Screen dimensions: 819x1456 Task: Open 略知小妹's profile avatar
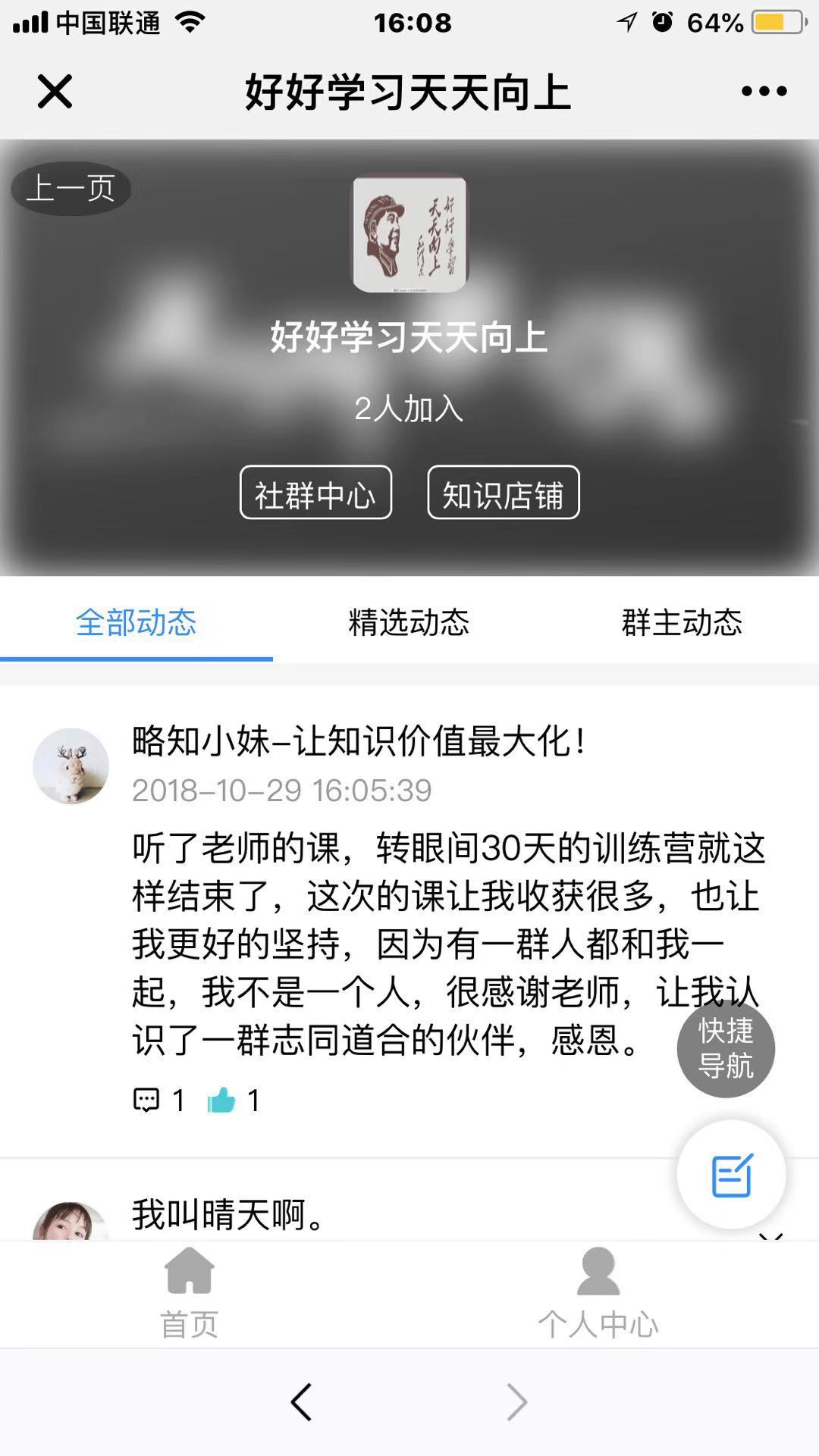[71, 766]
